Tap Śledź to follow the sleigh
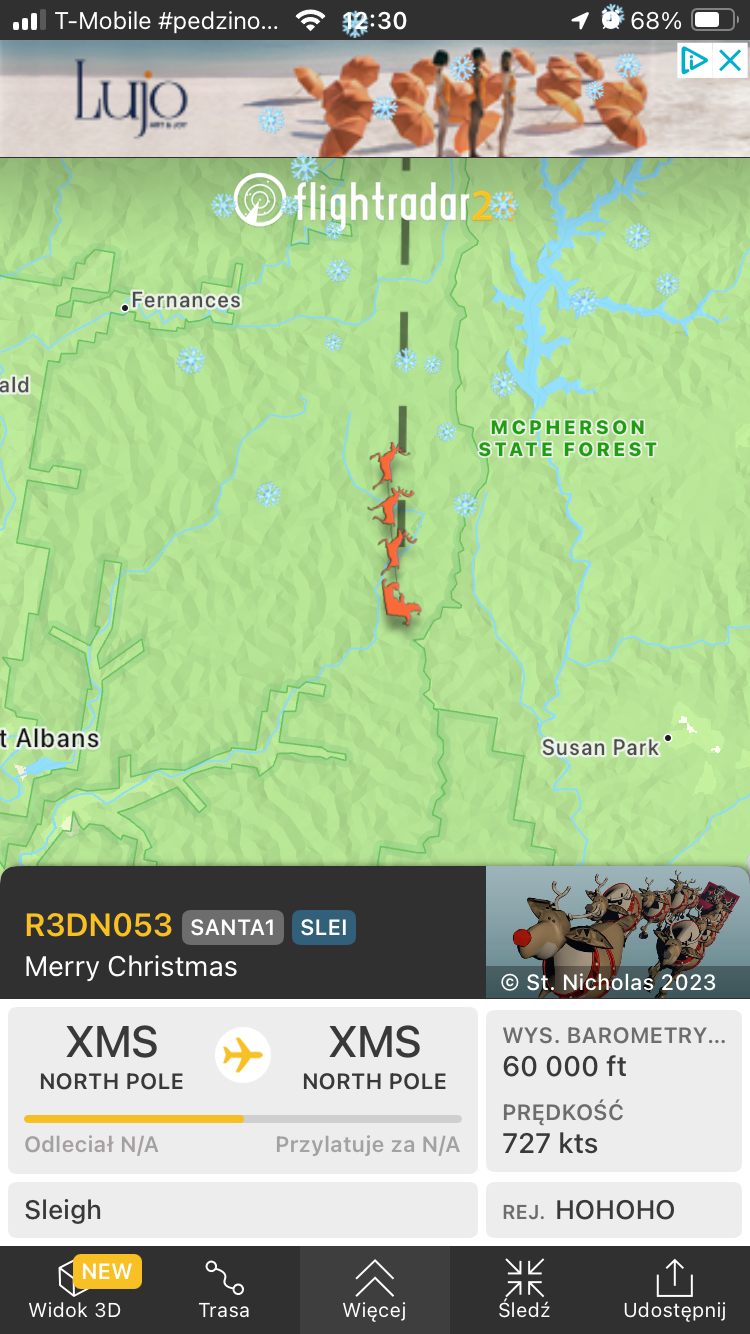The width and height of the screenshot is (750, 1334). pos(524,1290)
